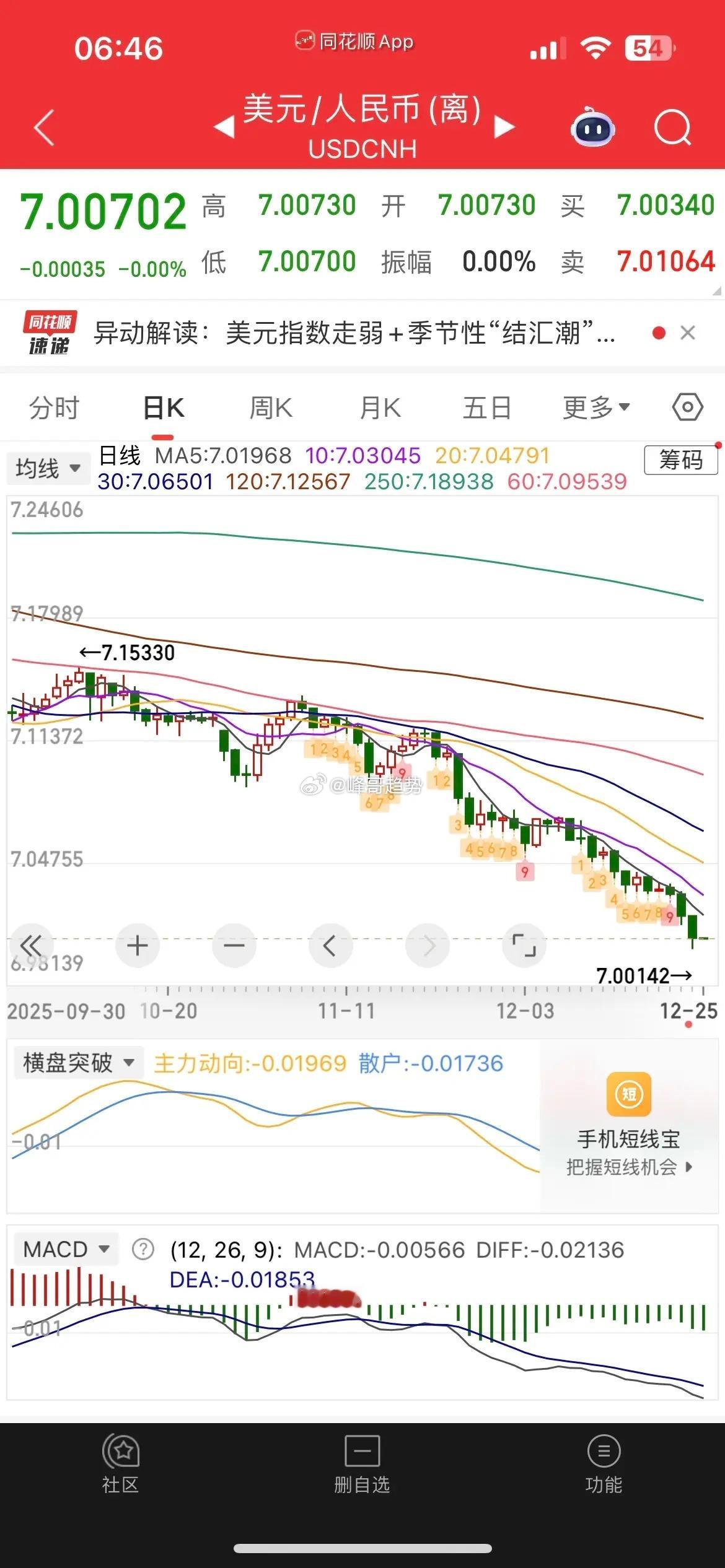This screenshot has width=725, height=1568.
Task: Enter fullscreen chart mode
Action: [x=524, y=946]
